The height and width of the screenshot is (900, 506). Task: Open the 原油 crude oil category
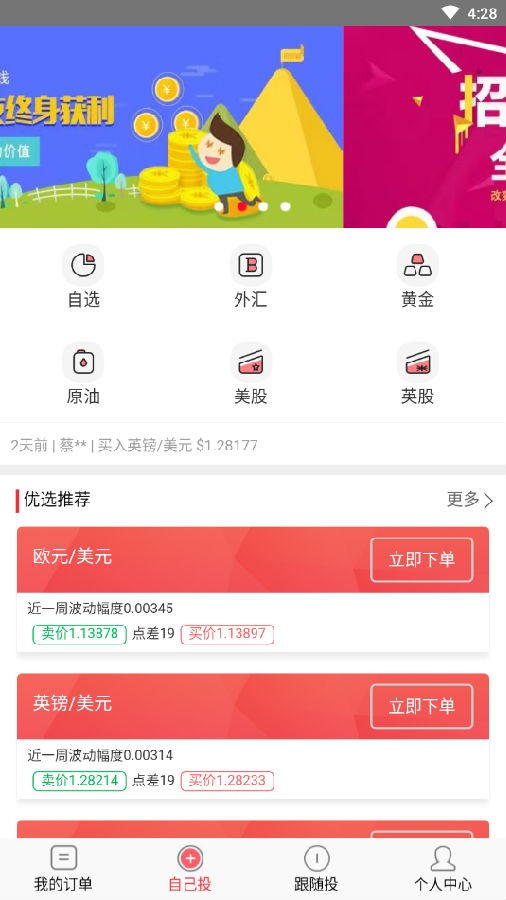tap(84, 374)
